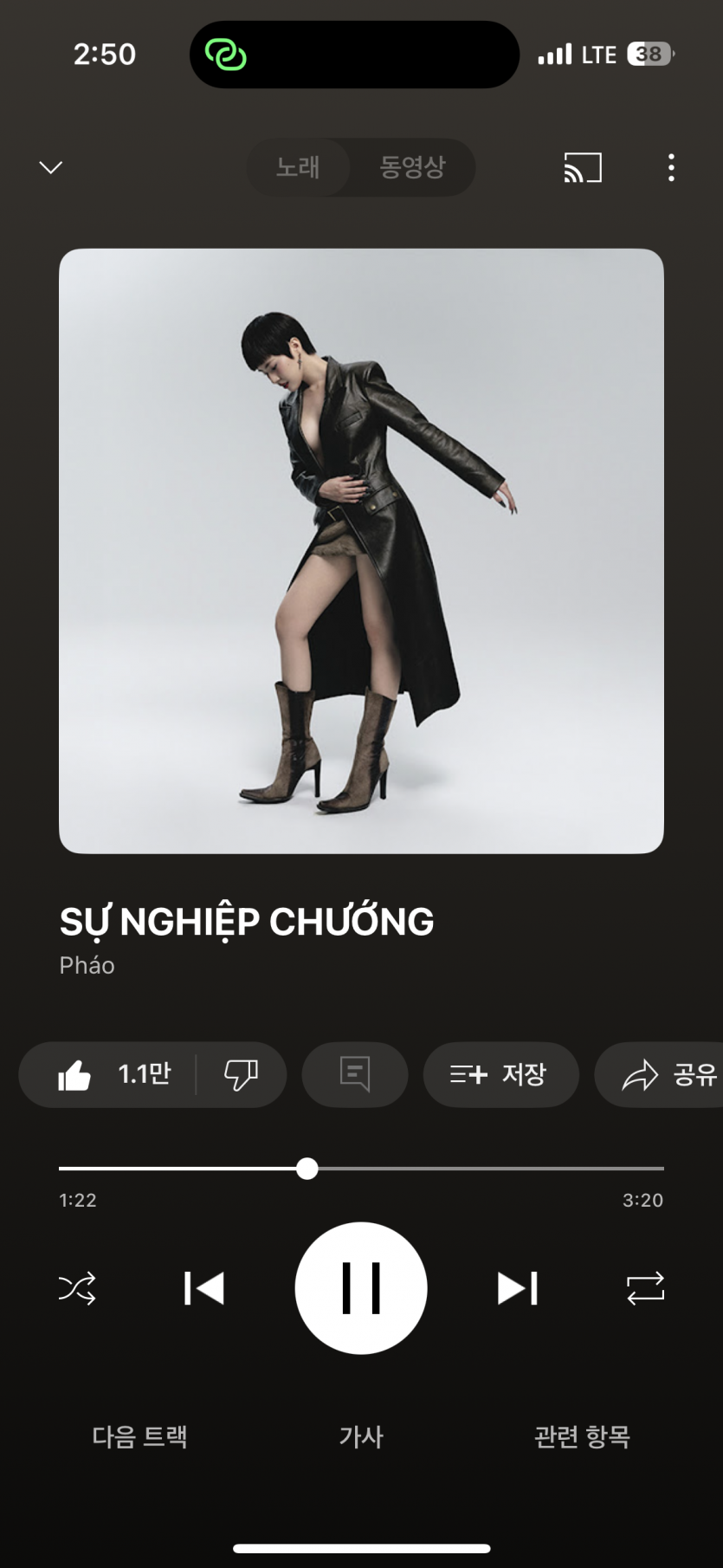This screenshot has height=1568, width=723.
Task: Open the 관련 항목 (related) tab
Action: pos(582,1437)
